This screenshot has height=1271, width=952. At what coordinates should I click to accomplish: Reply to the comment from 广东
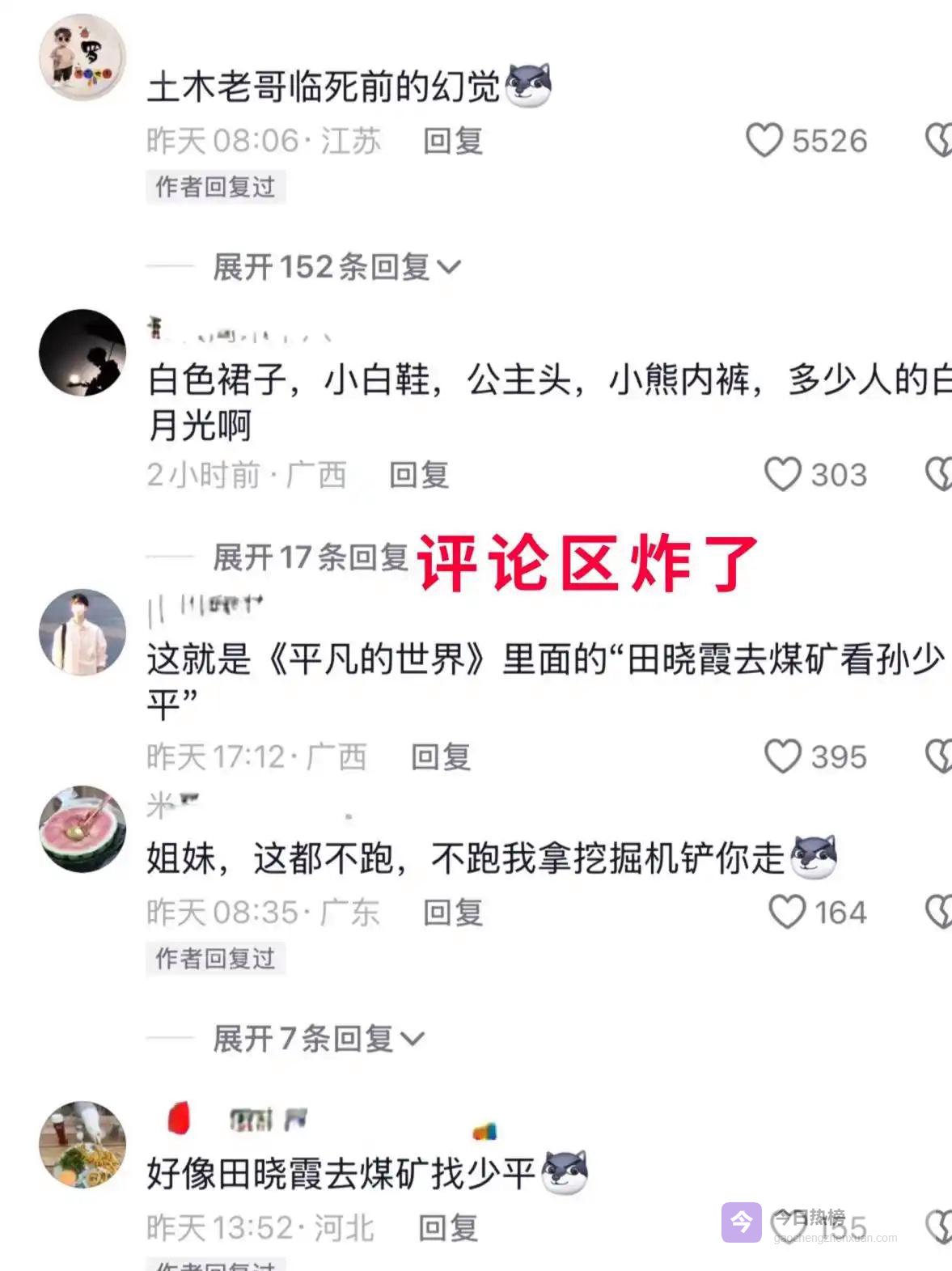tap(453, 913)
